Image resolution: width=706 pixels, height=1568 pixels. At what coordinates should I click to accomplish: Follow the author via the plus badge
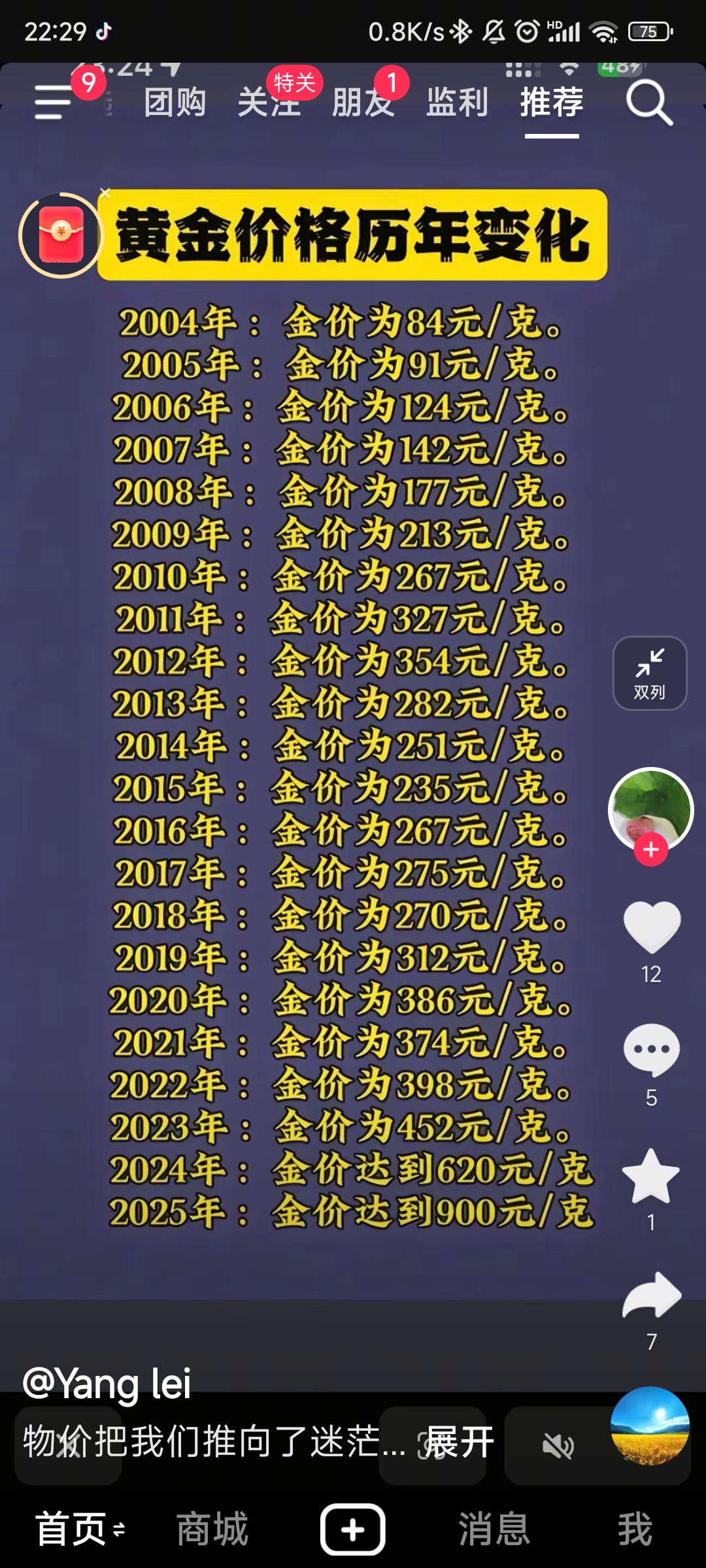tap(650, 849)
